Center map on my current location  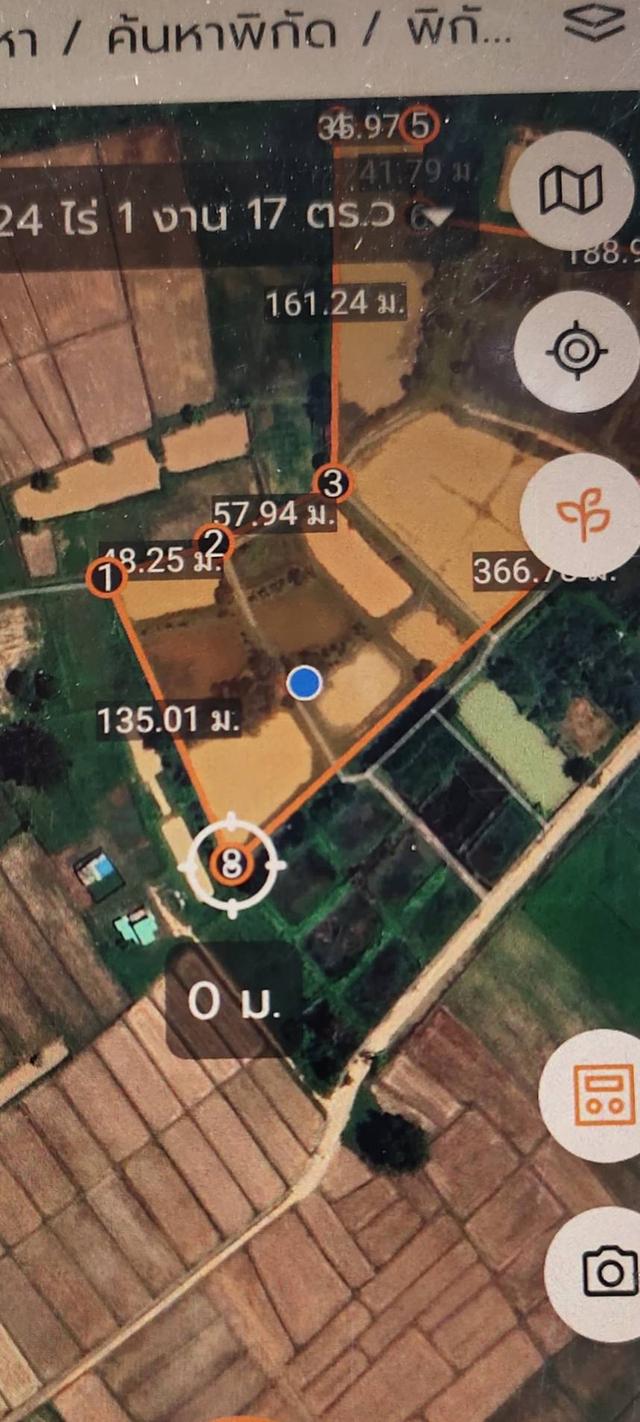577,350
